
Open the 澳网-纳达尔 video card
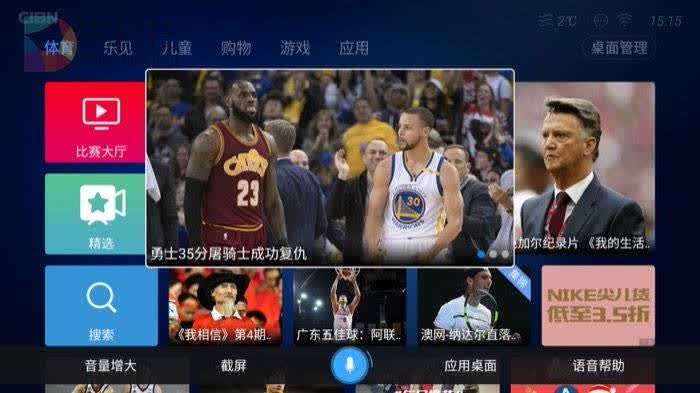pos(474,306)
